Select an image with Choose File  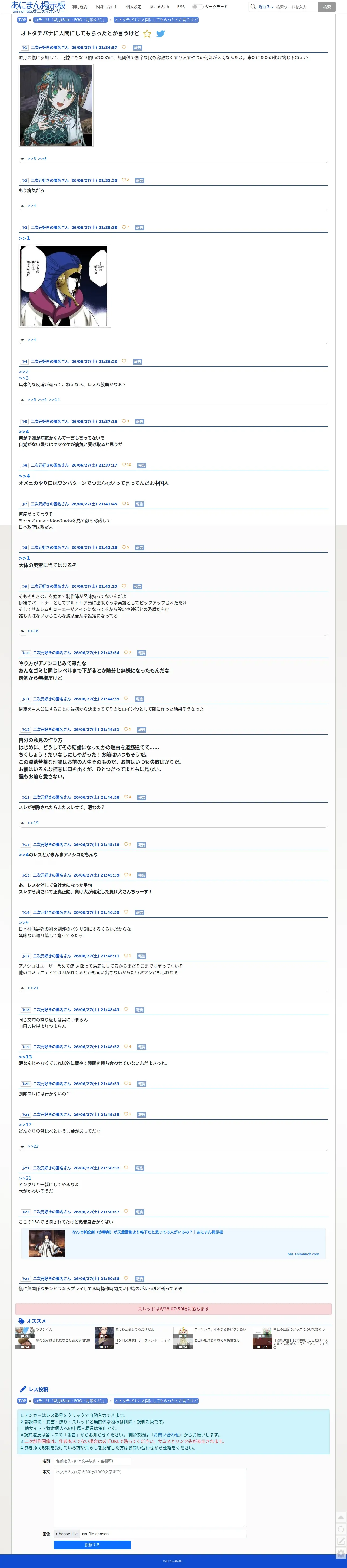click(66, 1533)
